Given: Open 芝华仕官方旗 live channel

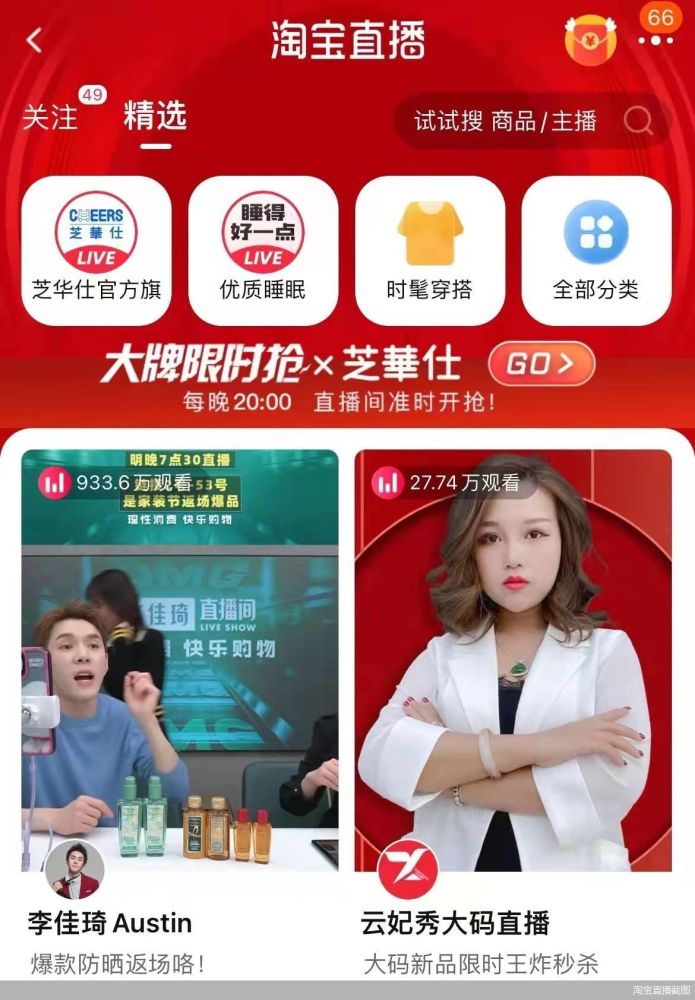Looking at the screenshot, I should [97, 250].
